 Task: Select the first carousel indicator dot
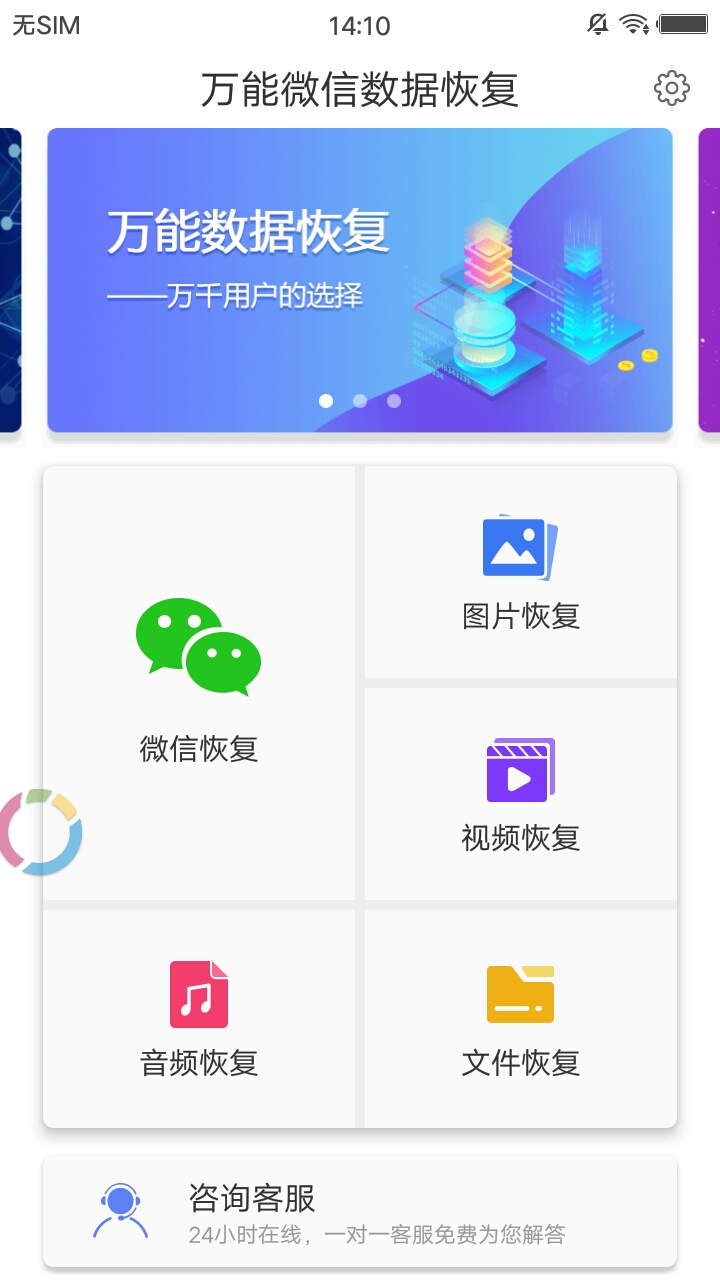326,400
